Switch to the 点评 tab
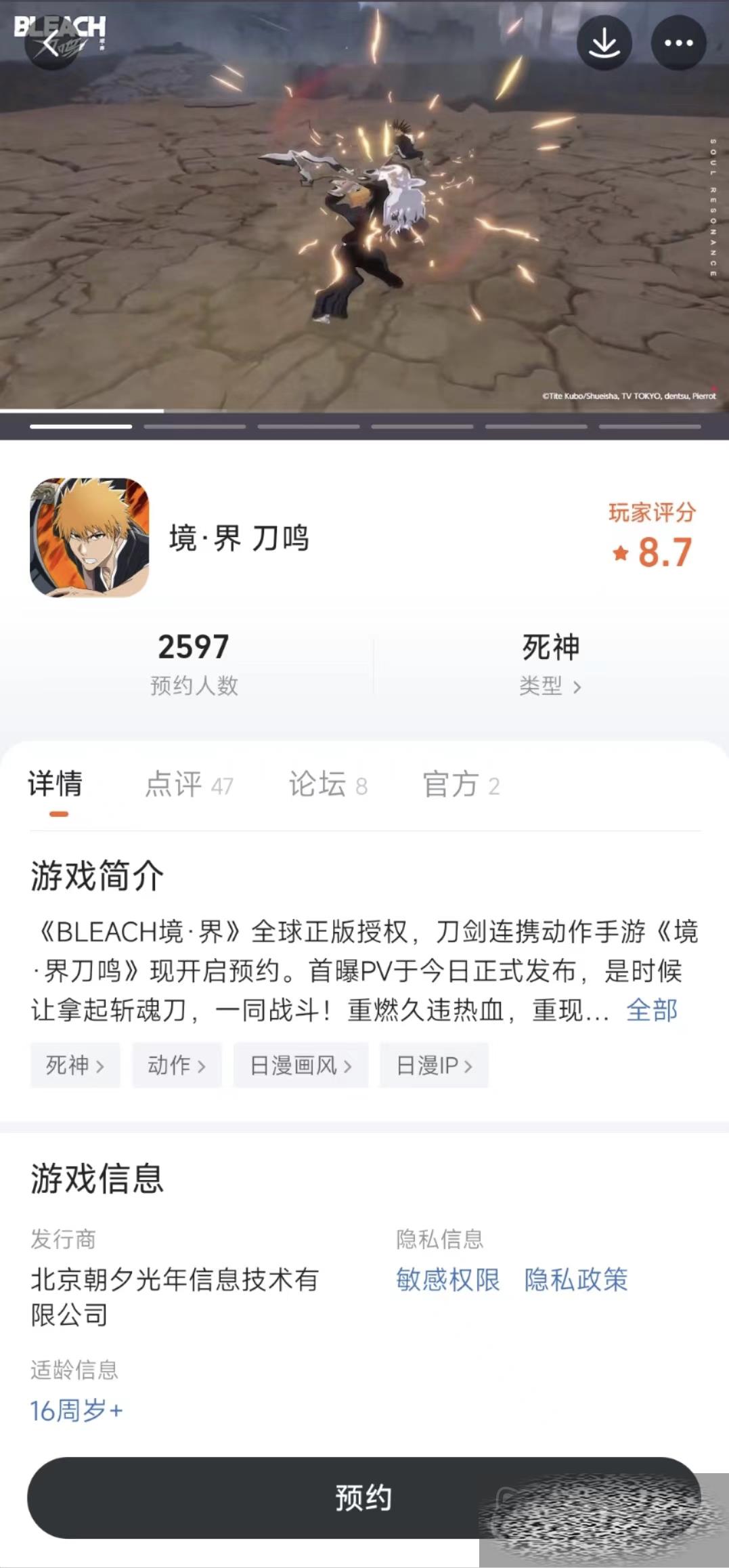The height and width of the screenshot is (1568, 729). [189, 785]
